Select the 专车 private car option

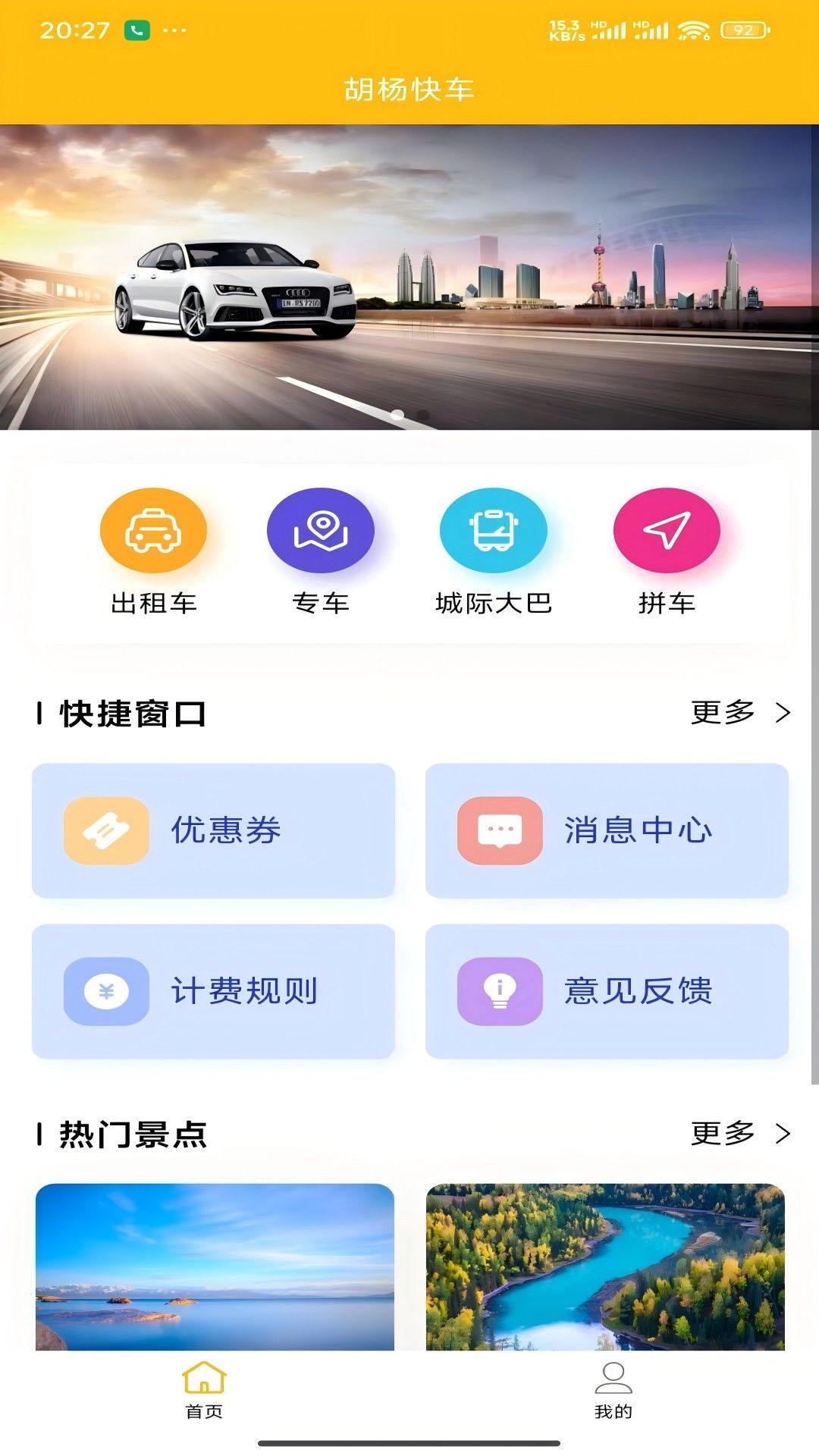point(320,550)
